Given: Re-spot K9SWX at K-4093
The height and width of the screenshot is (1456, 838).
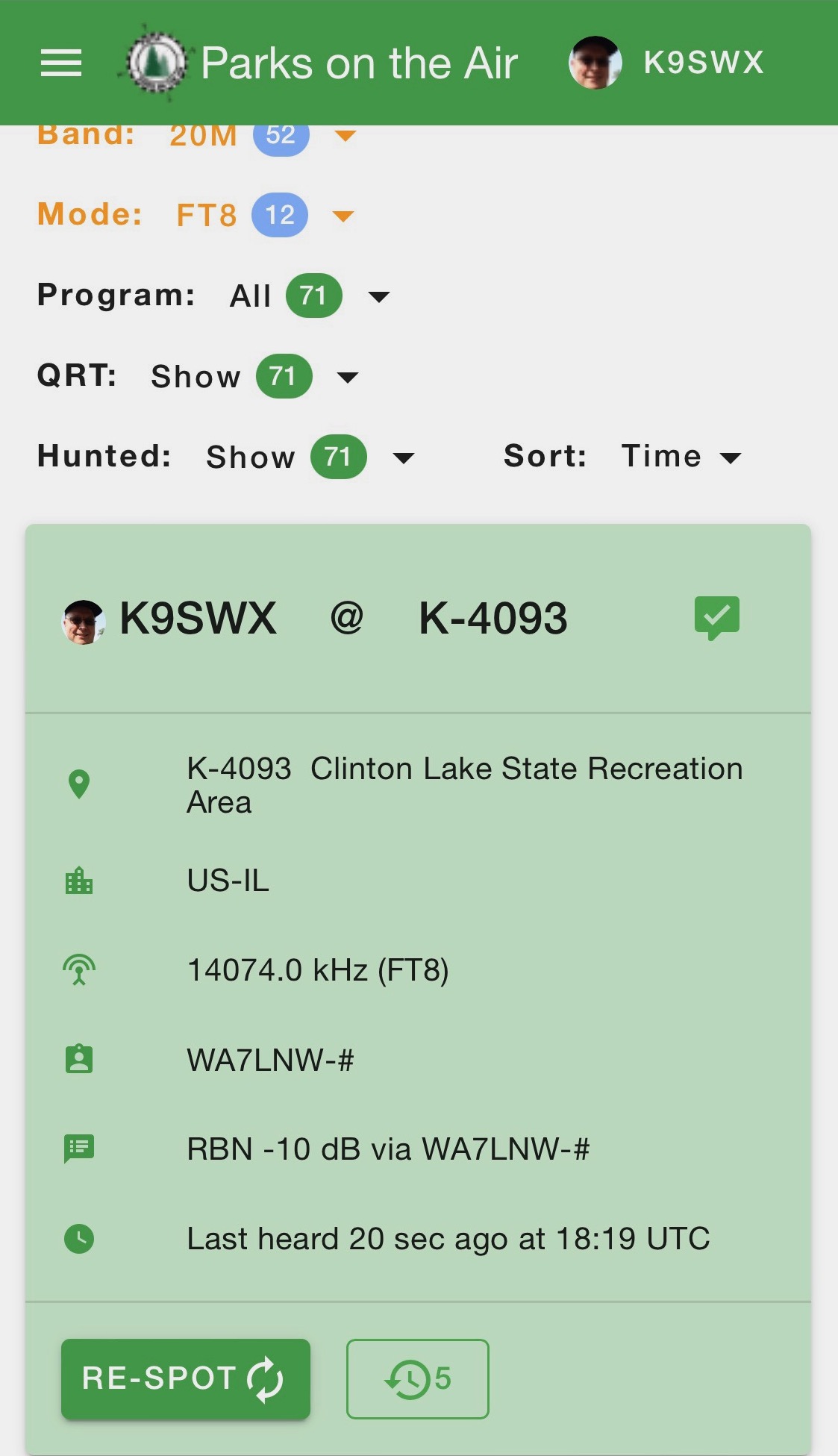Looking at the screenshot, I should pos(185,1378).
